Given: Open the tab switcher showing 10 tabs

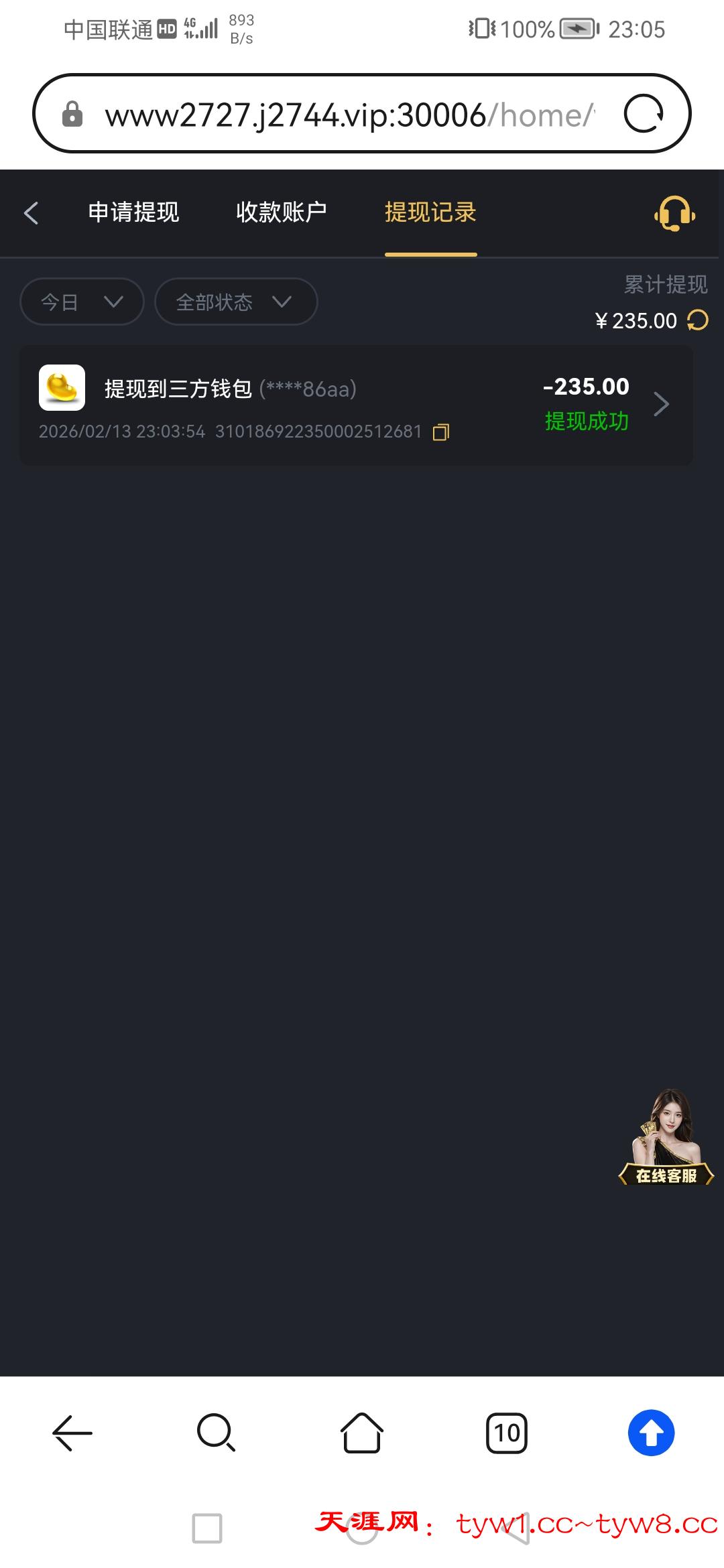Looking at the screenshot, I should [507, 1433].
